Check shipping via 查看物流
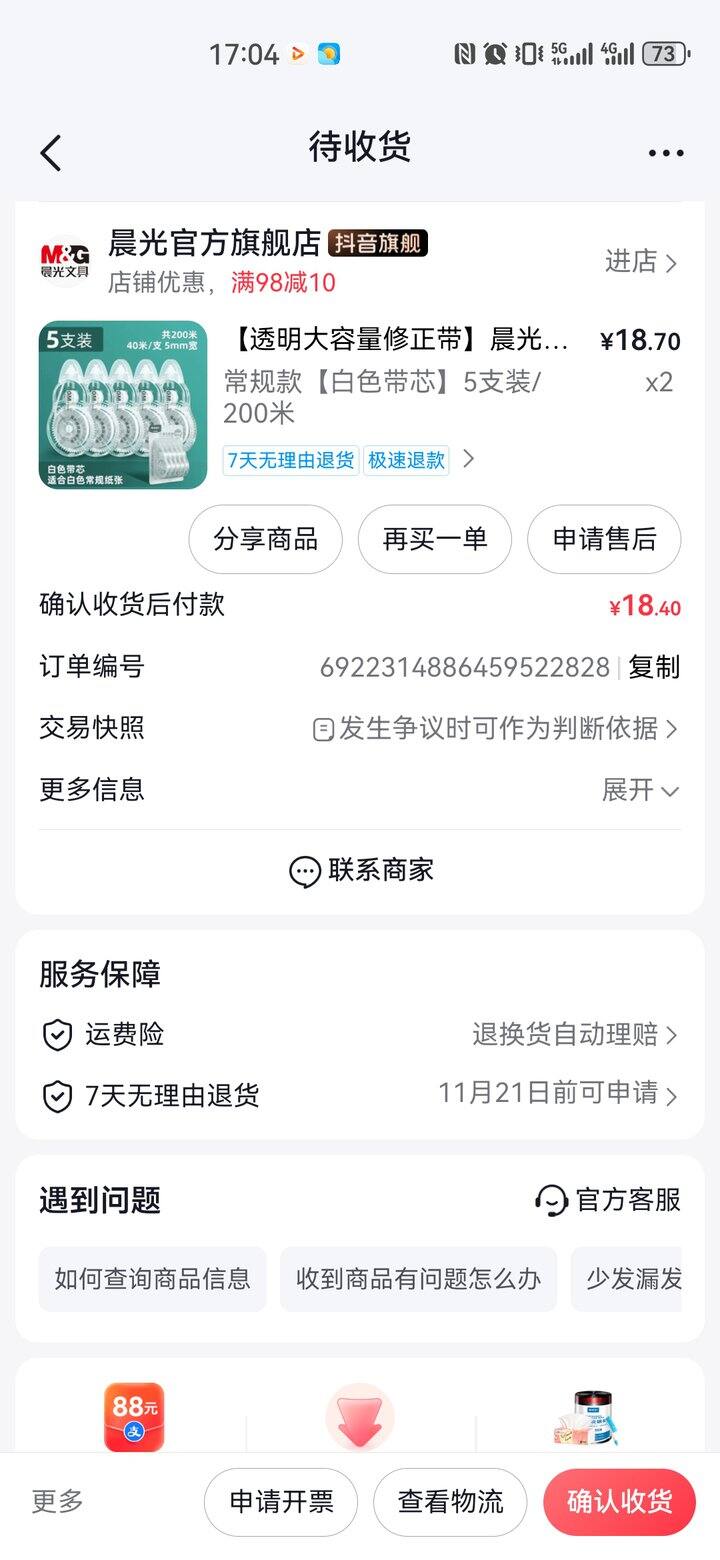The height and width of the screenshot is (1560, 720). (450, 1502)
